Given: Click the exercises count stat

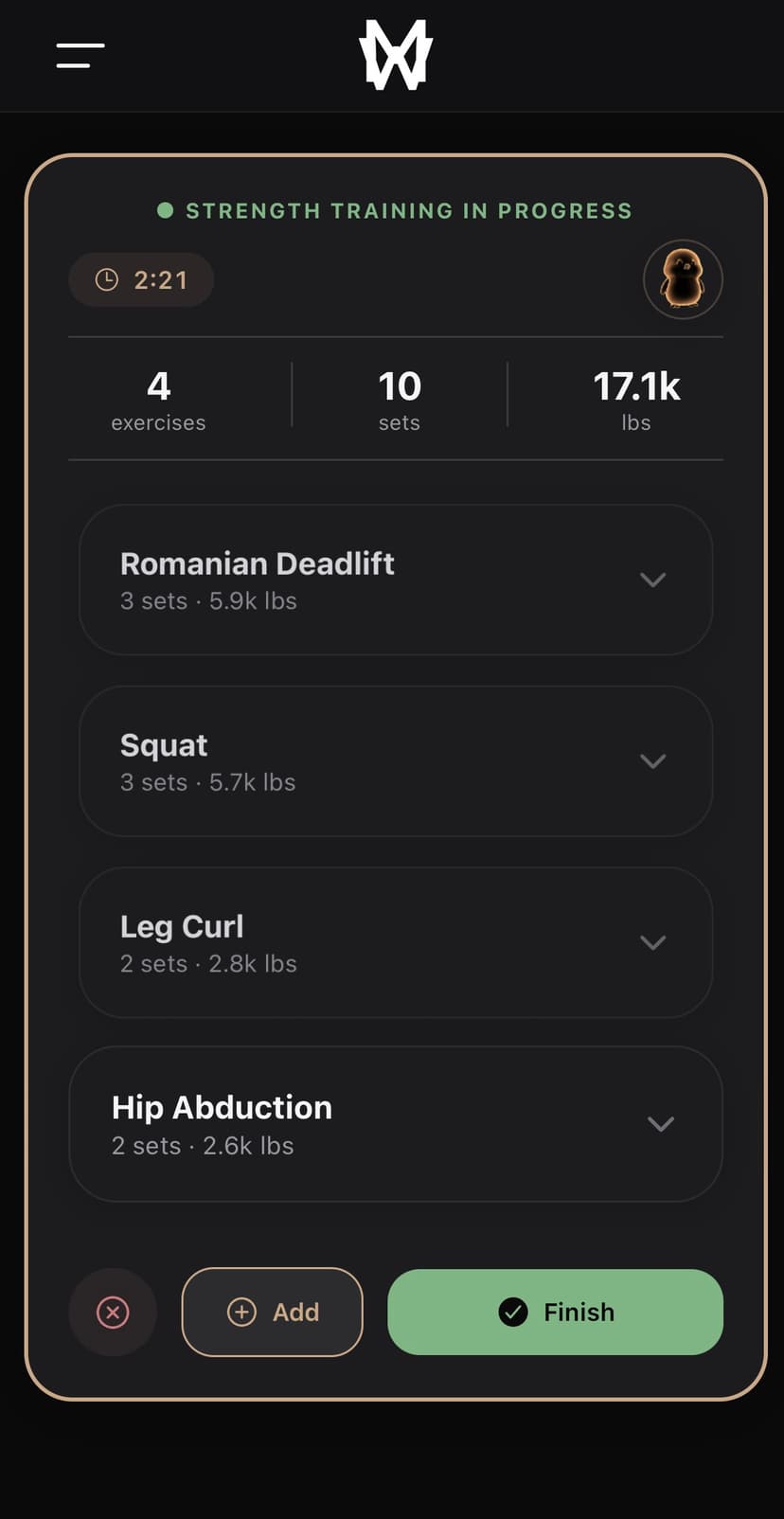Looking at the screenshot, I should click(158, 398).
